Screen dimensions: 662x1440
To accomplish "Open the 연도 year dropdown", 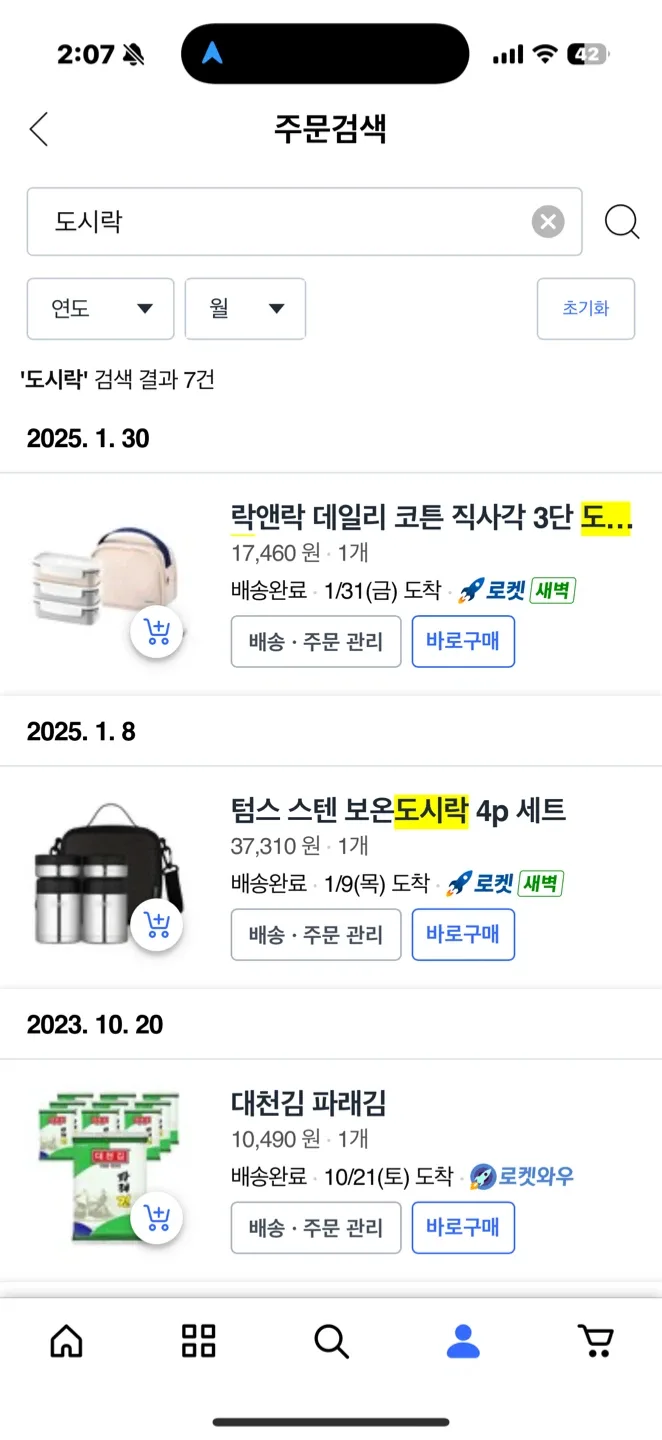I will [100, 309].
